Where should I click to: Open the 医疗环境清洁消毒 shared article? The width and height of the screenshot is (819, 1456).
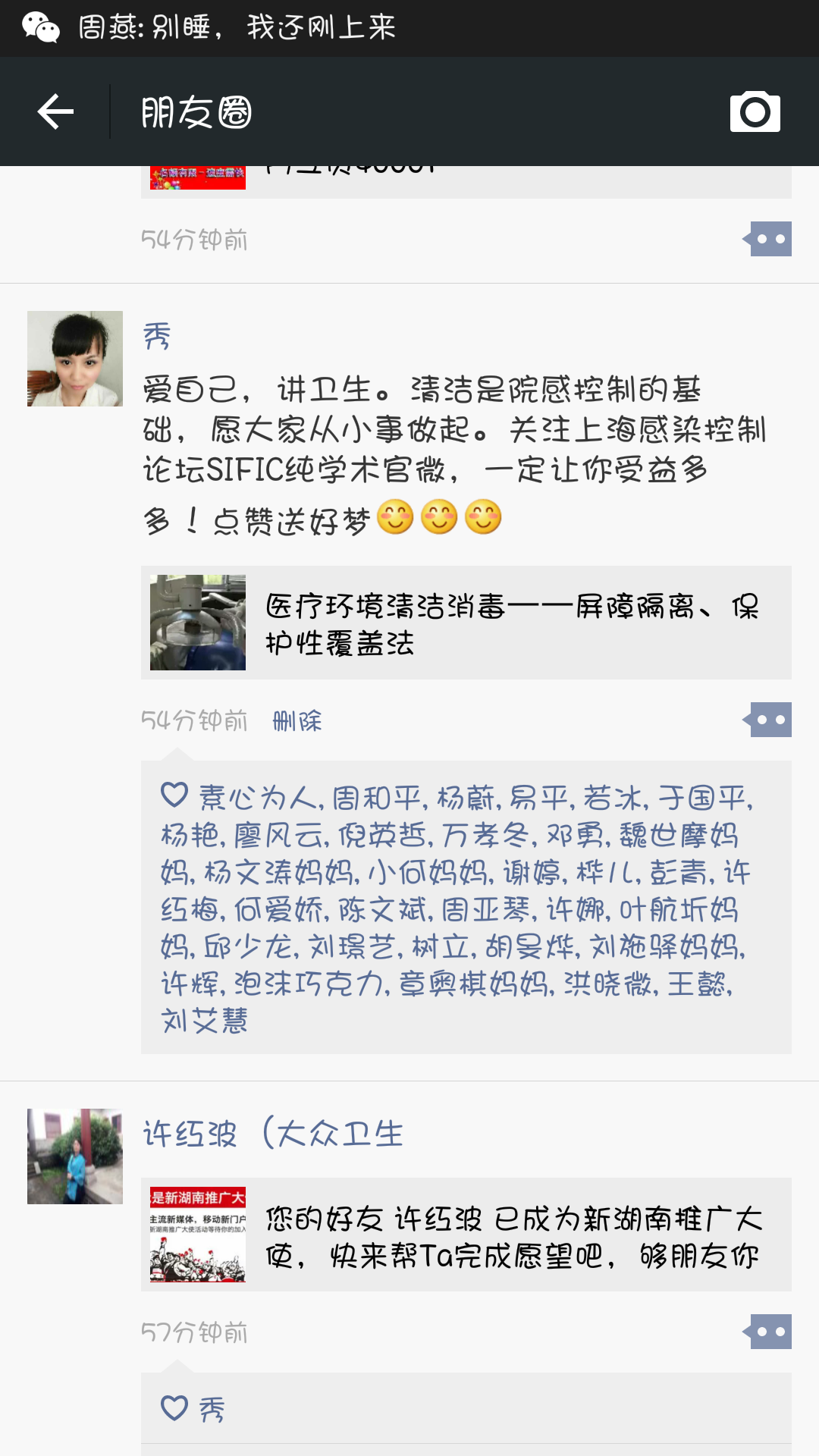pos(466,623)
